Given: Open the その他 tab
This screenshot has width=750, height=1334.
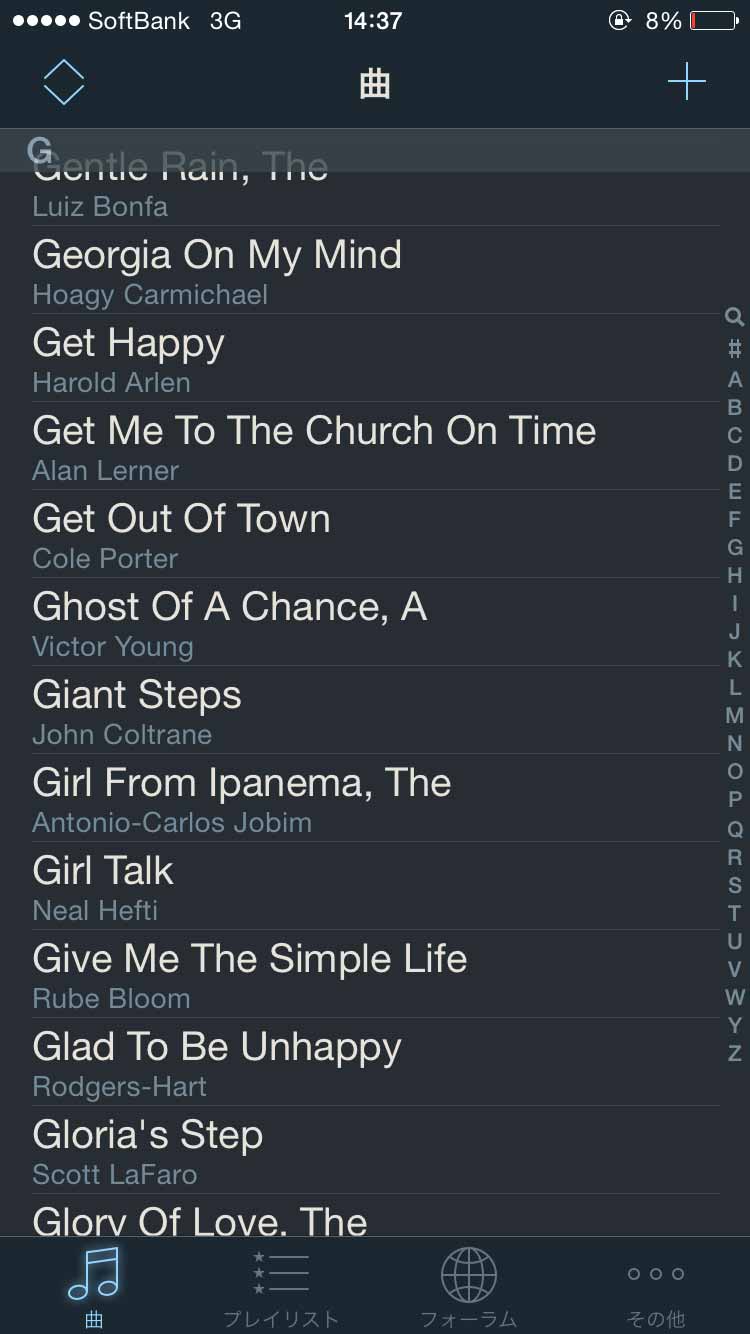Looking at the screenshot, I should 656,1286.
